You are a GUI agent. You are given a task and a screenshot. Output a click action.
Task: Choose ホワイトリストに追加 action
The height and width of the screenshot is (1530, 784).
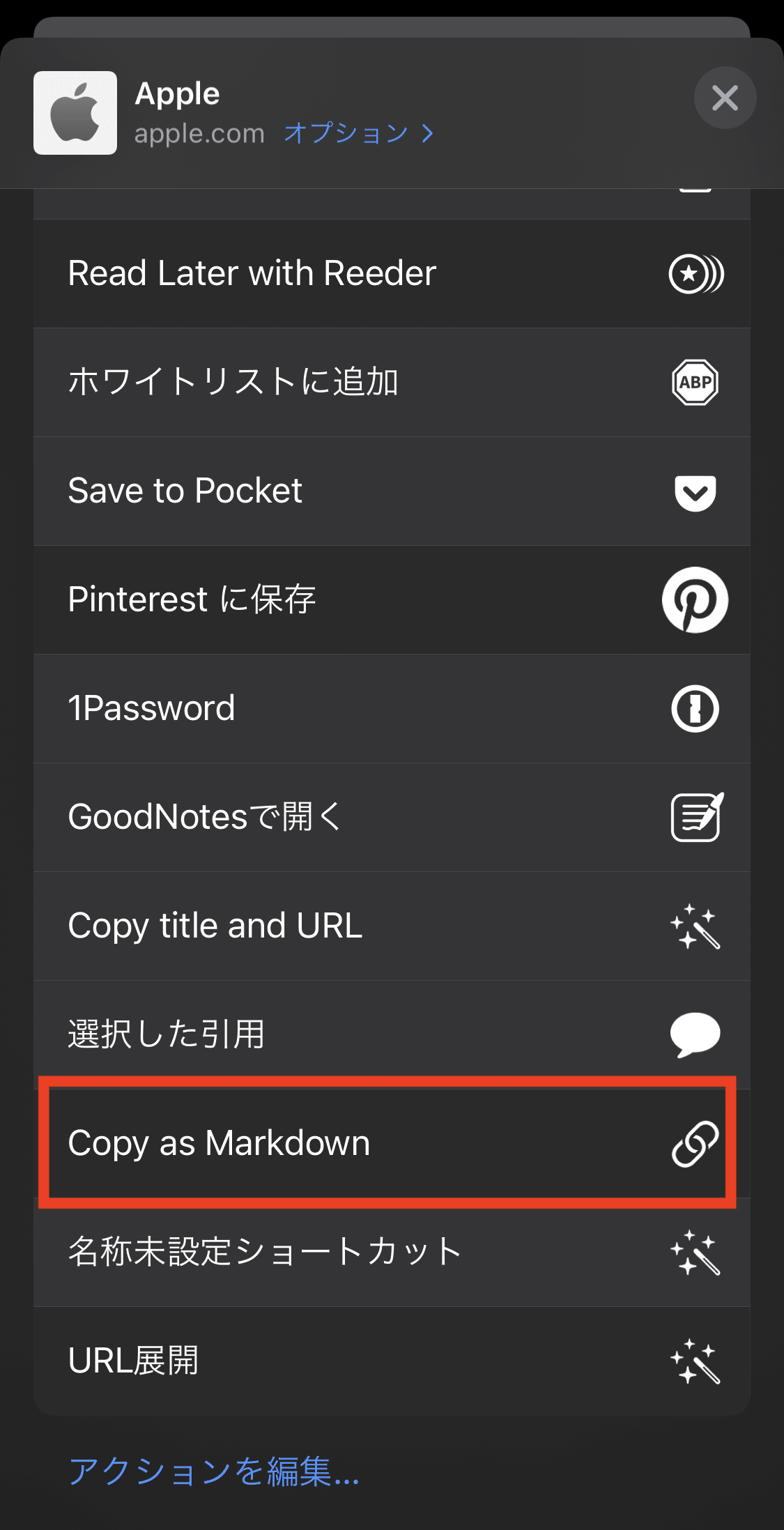click(392, 382)
